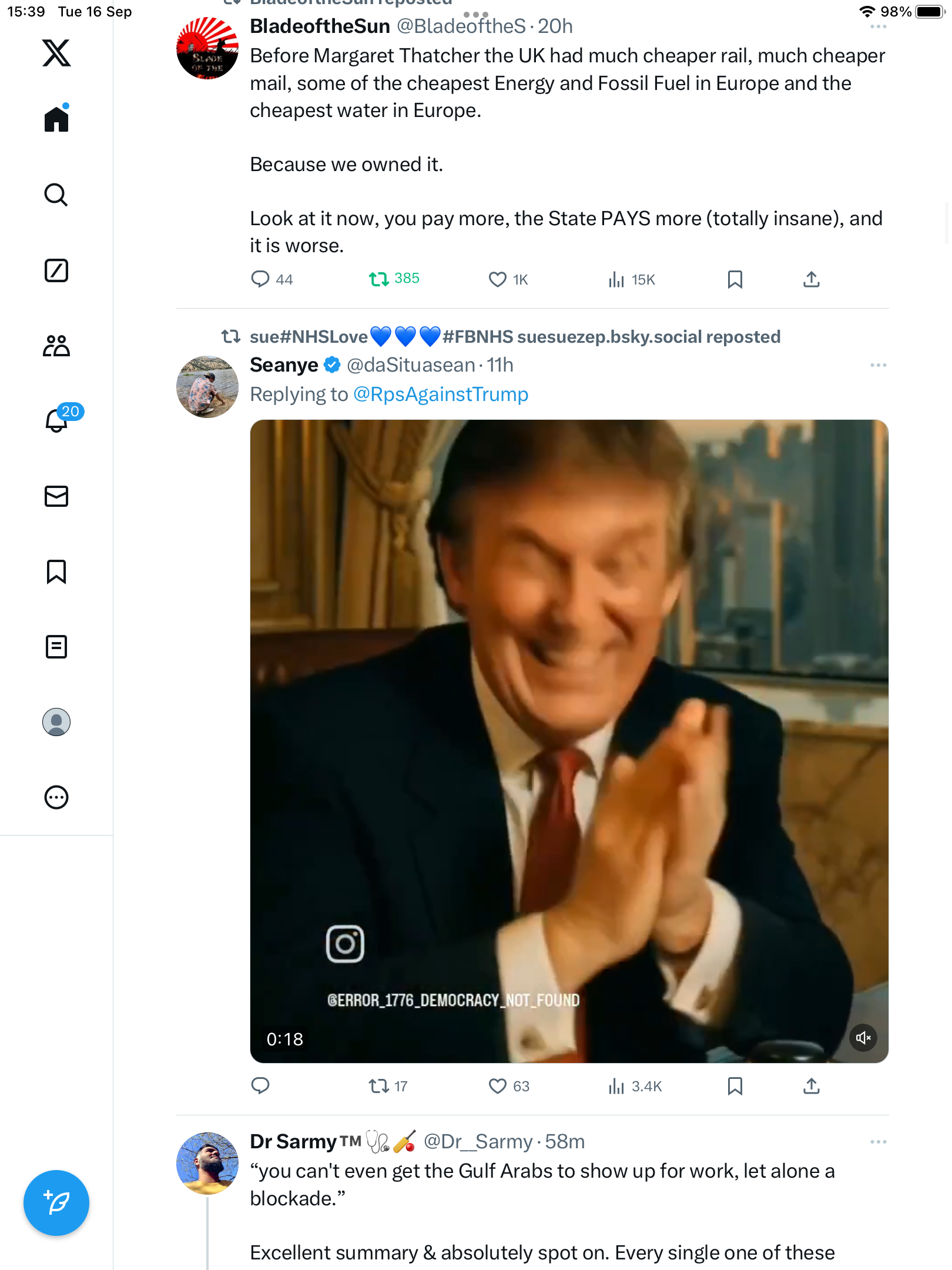Open the Home tab in sidebar
This screenshot has width=952, height=1270.
coord(56,119)
